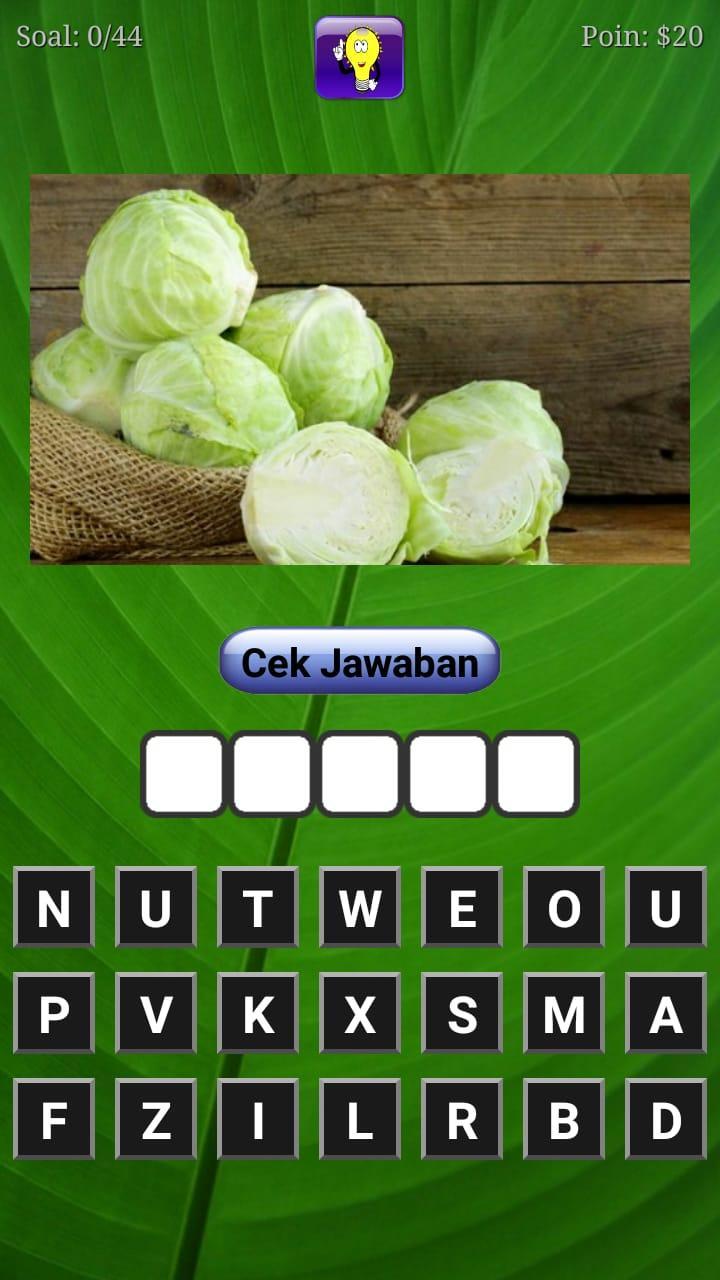This screenshot has width=720, height=1280.
Task: Pick the letter O tile
Action: (564, 907)
